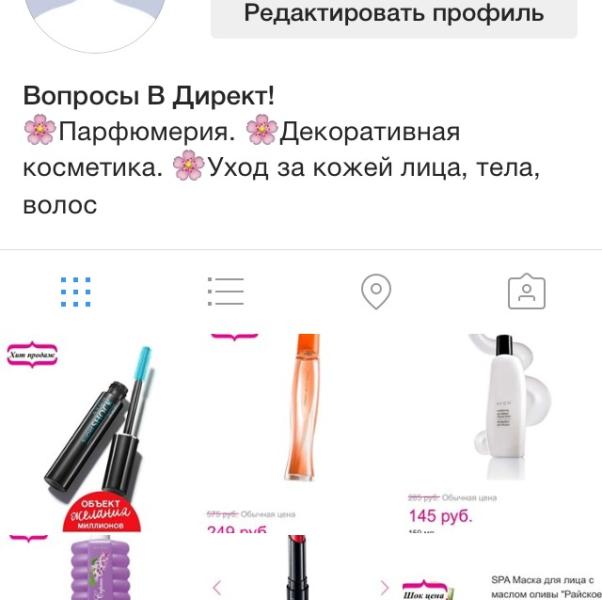The width and height of the screenshot is (602, 600).
Task: Open the purple bottle post
Action: 99,567
